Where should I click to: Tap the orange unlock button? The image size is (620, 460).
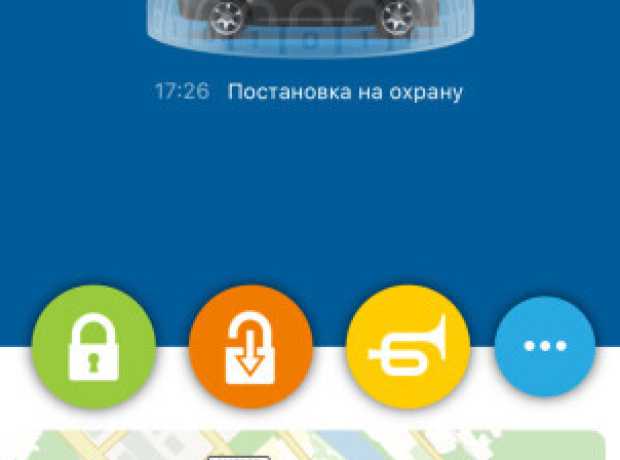pos(250,346)
